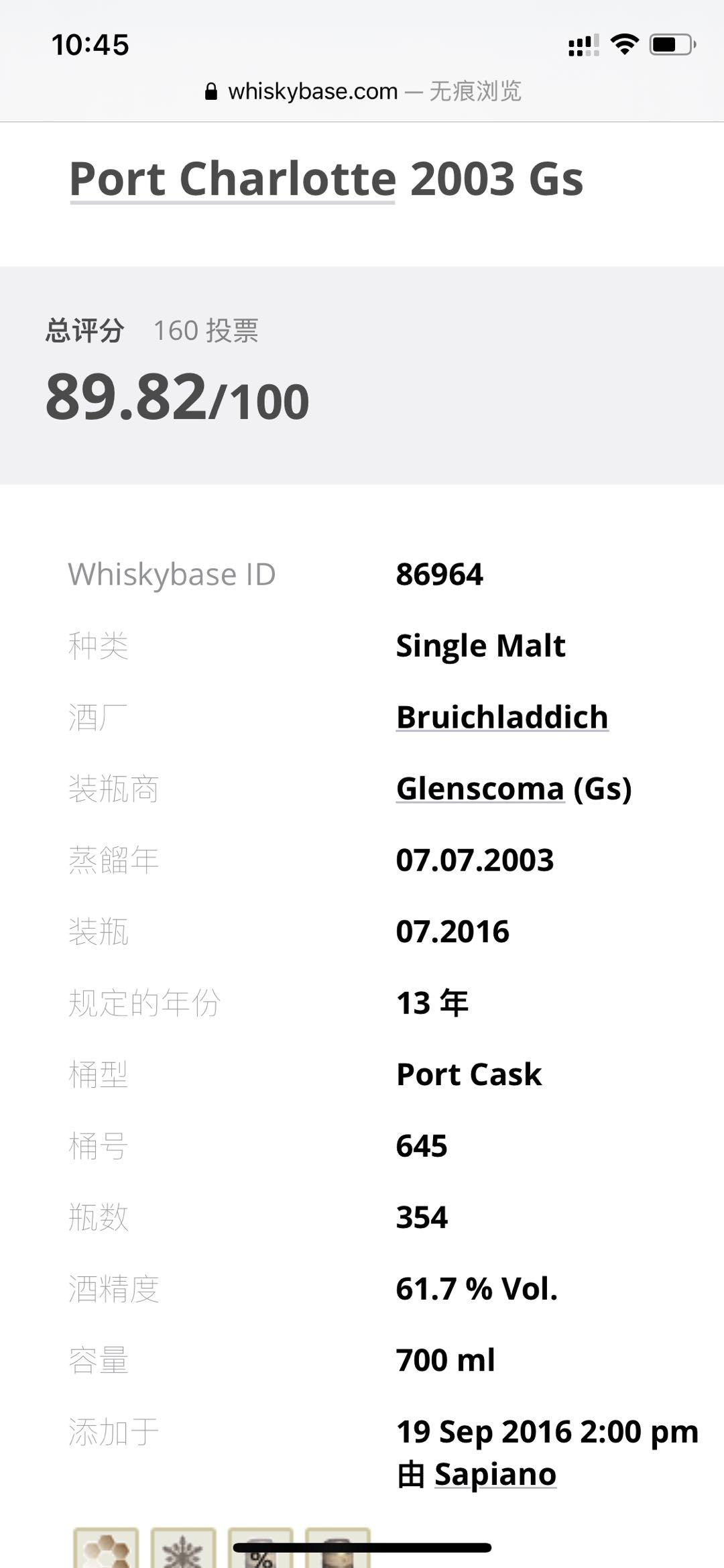View the Sapiano user profile
724x1568 pixels.
point(495,1475)
